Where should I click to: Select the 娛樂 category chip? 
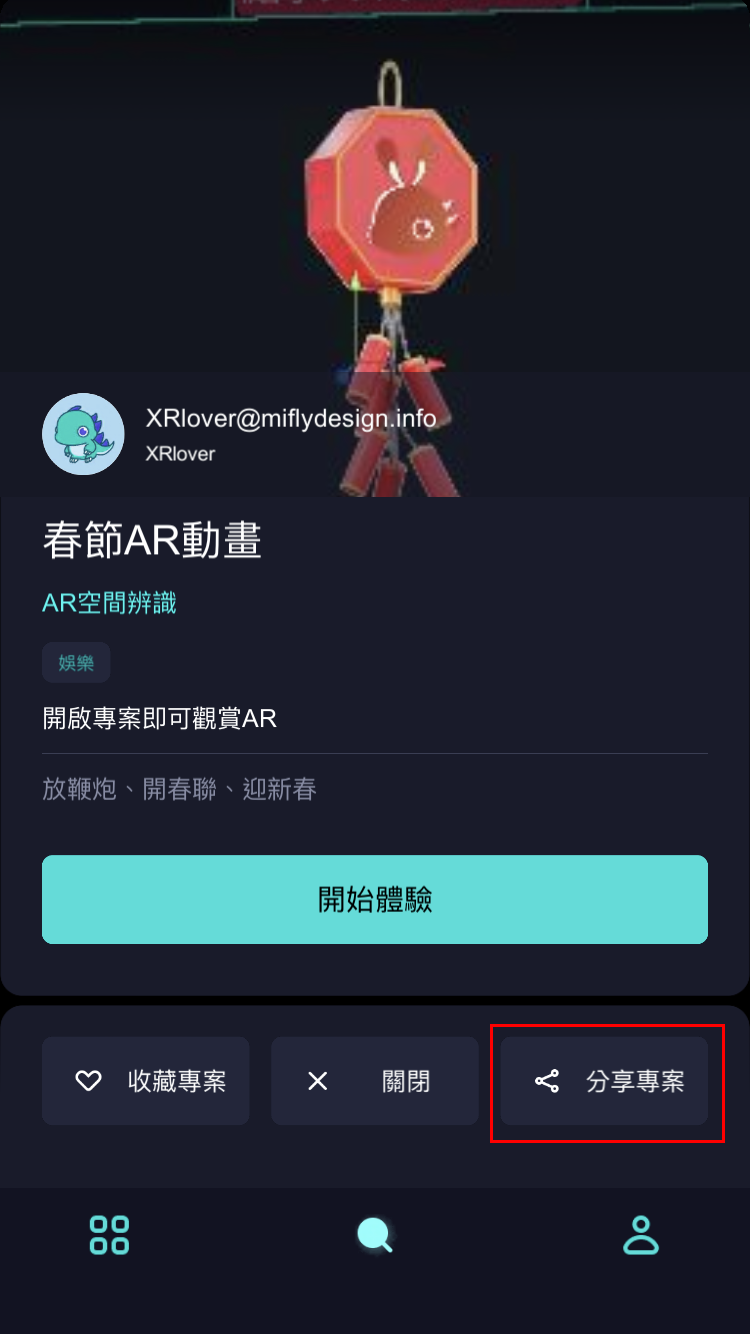(x=76, y=663)
